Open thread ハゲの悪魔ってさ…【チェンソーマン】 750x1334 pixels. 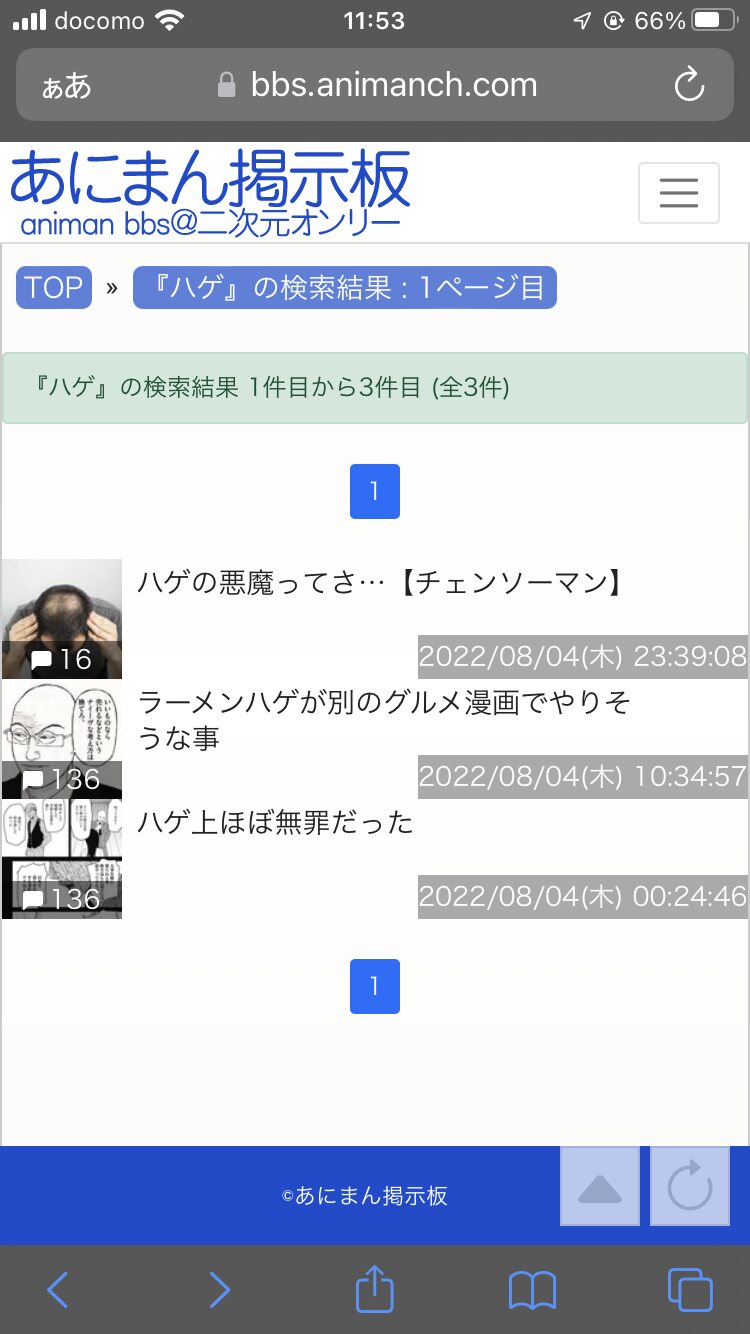pyautogui.click(x=380, y=582)
